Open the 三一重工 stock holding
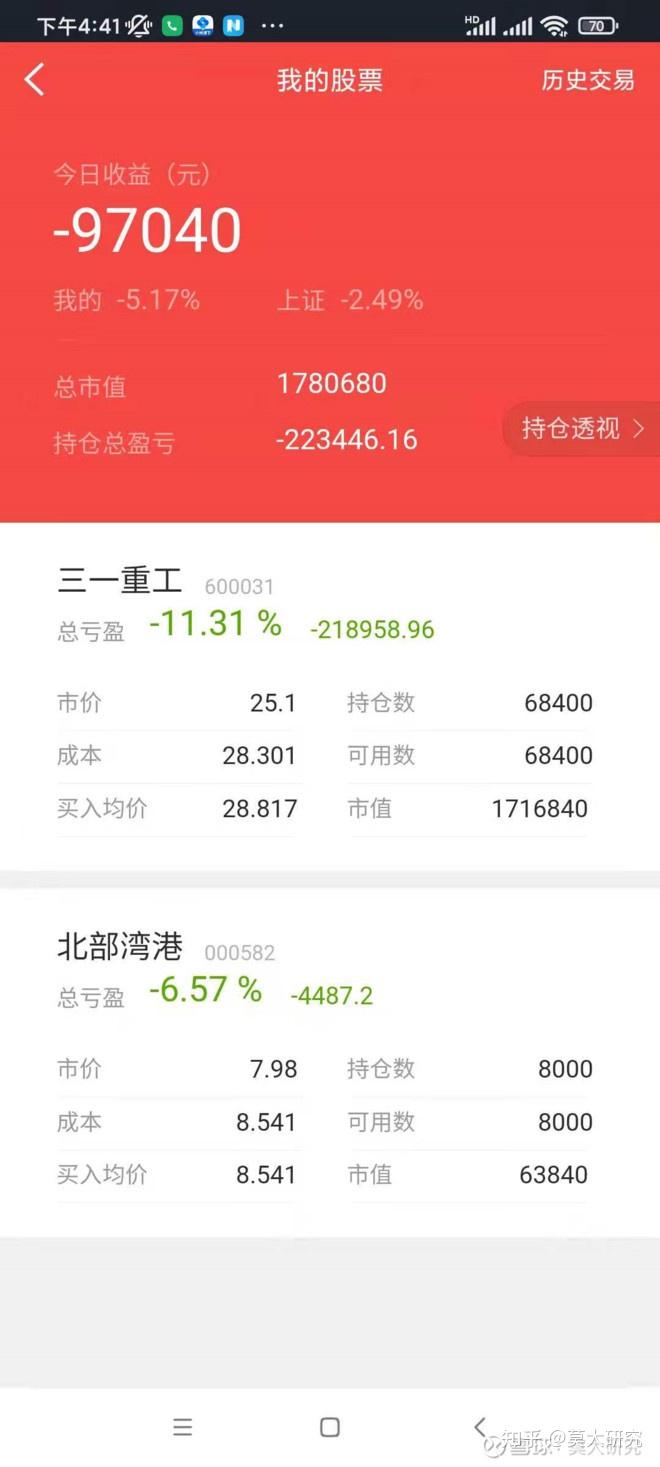The width and height of the screenshot is (660, 1467). click(x=120, y=581)
